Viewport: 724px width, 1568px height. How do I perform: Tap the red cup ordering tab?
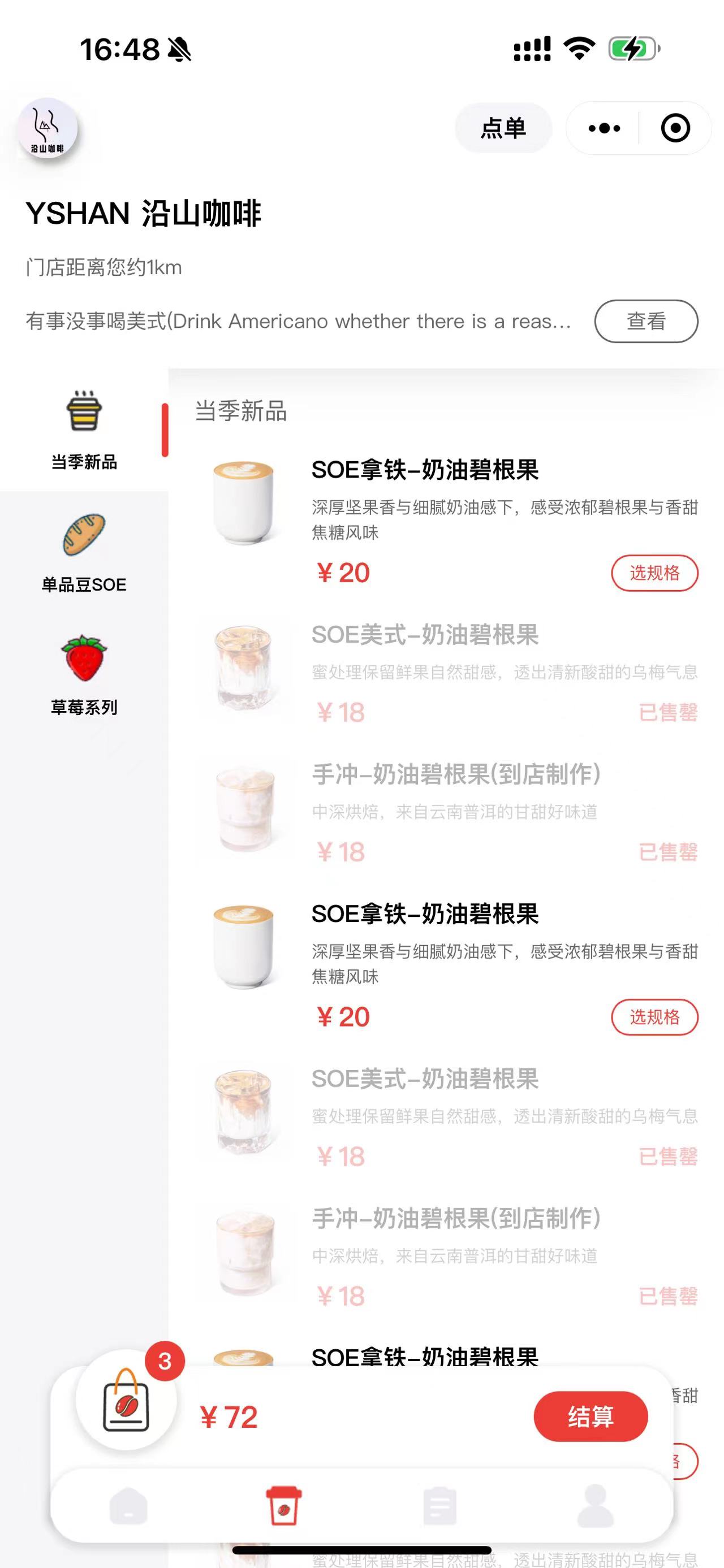point(284,1506)
